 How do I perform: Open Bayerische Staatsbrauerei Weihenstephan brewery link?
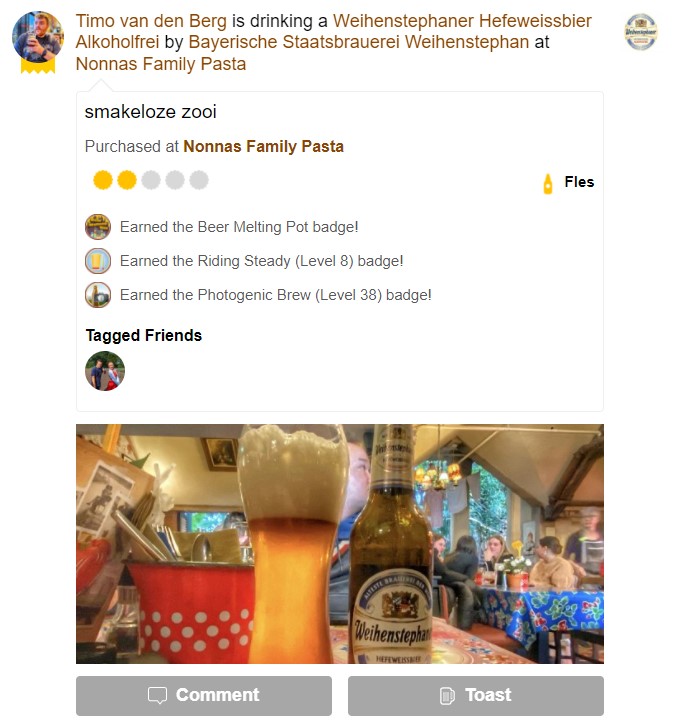pyautogui.click(x=359, y=42)
